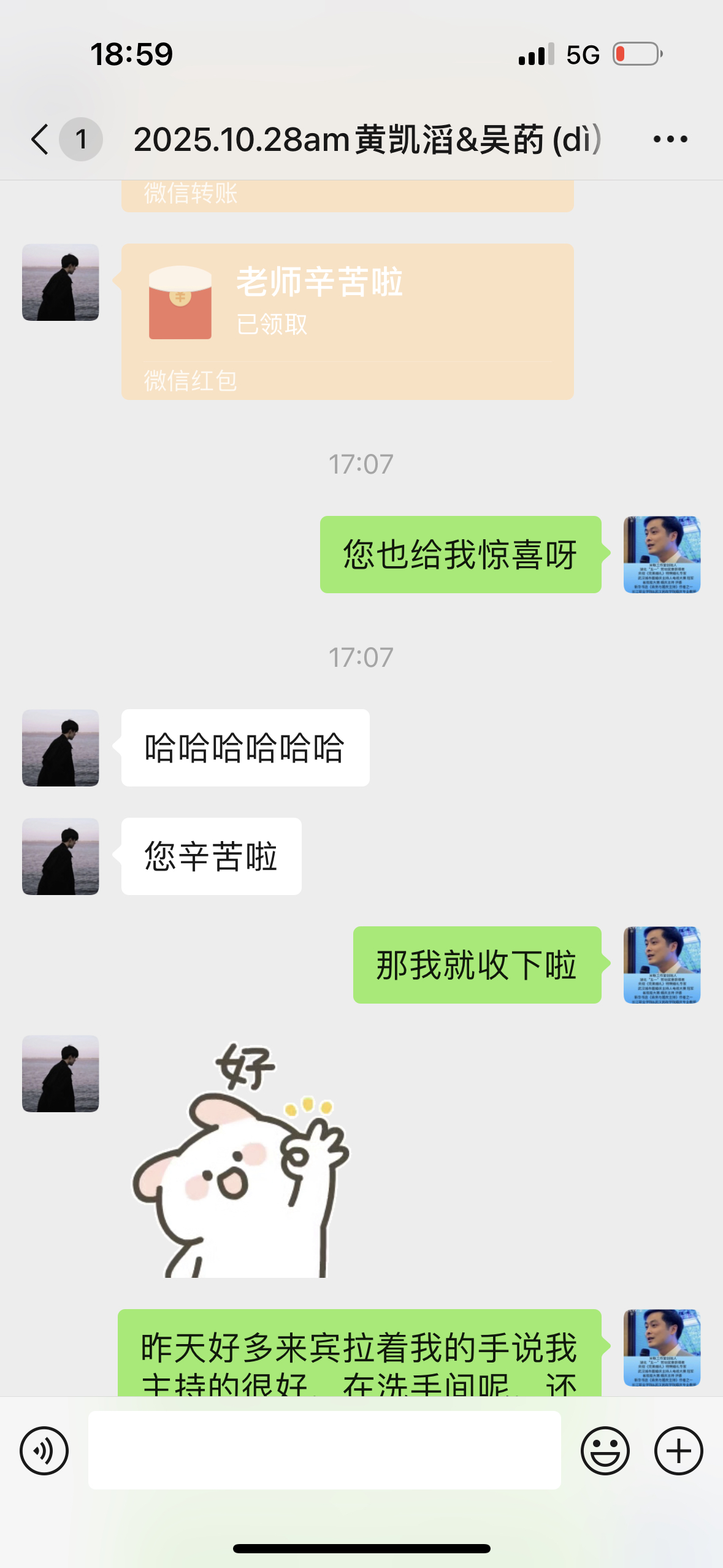Open the plus attachments menu
This screenshot has height=1568, width=723.
[x=678, y=1450]
